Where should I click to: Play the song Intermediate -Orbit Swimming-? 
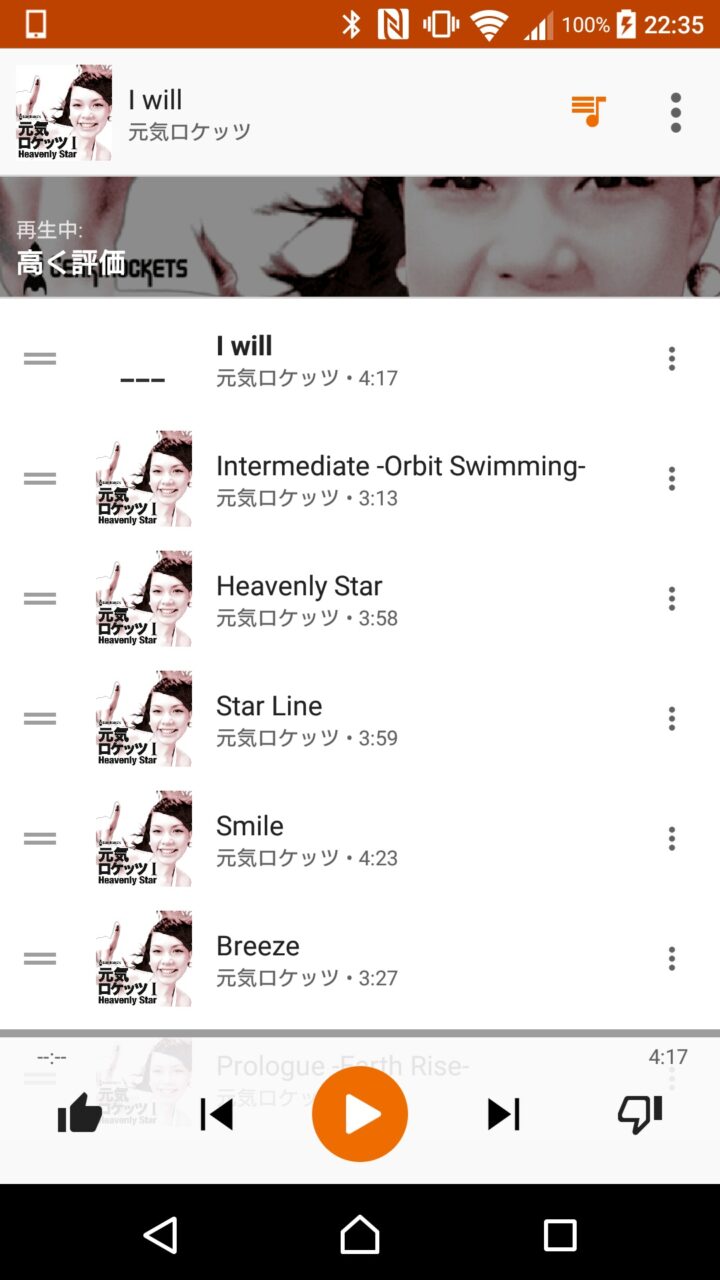[x=400, y=479]
